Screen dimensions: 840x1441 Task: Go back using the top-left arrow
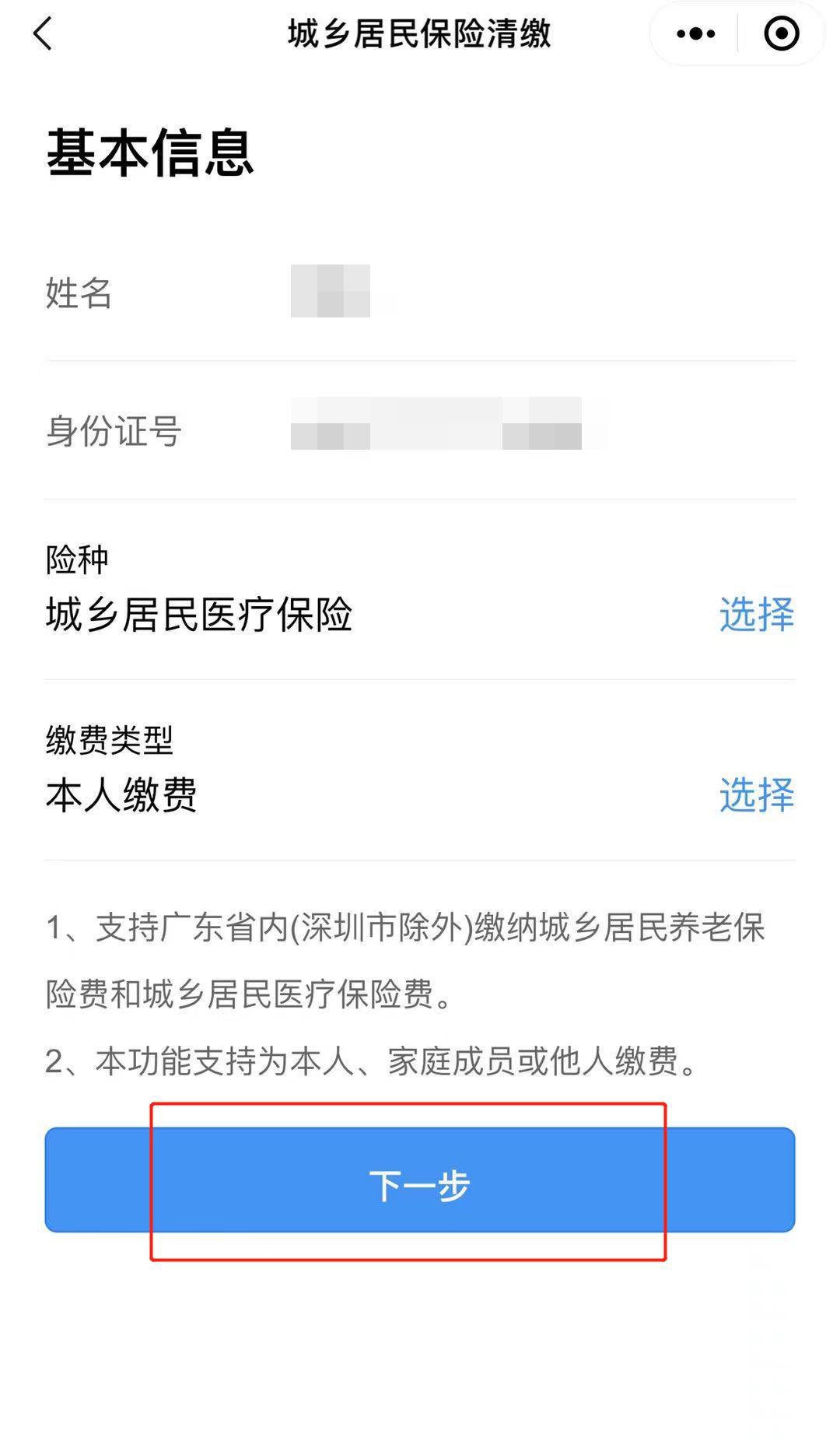tap(44, 34)
